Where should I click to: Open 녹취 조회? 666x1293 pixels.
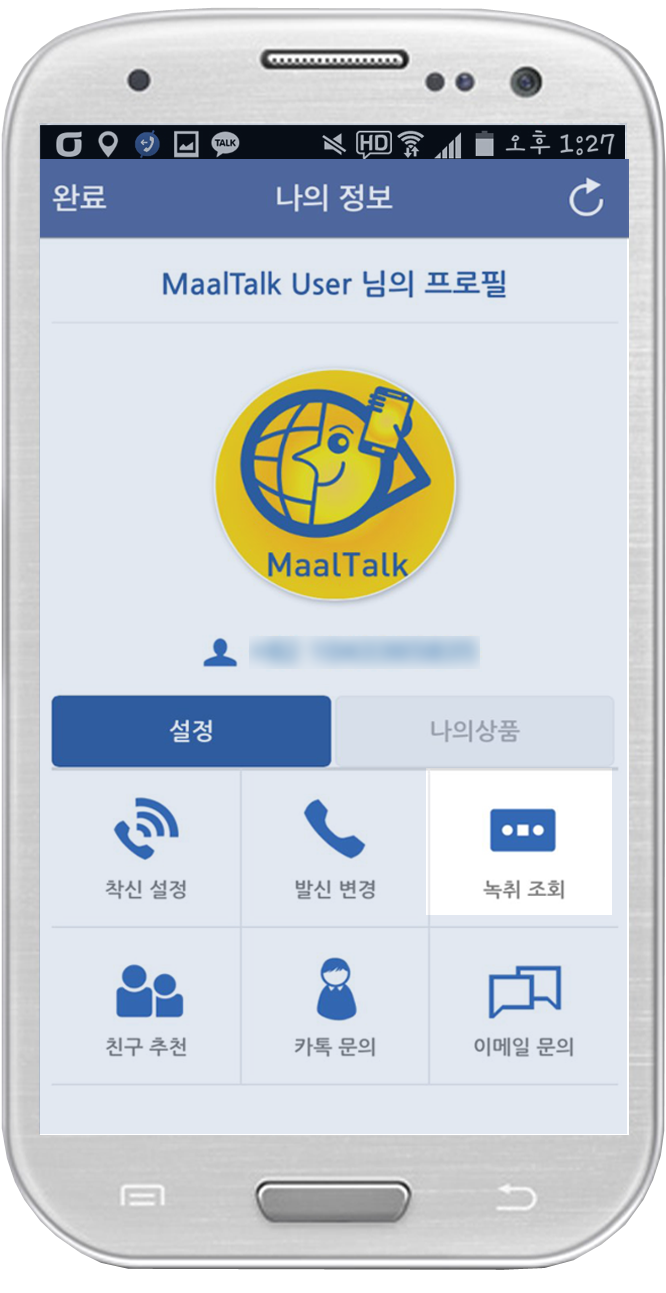click(522, 848)
